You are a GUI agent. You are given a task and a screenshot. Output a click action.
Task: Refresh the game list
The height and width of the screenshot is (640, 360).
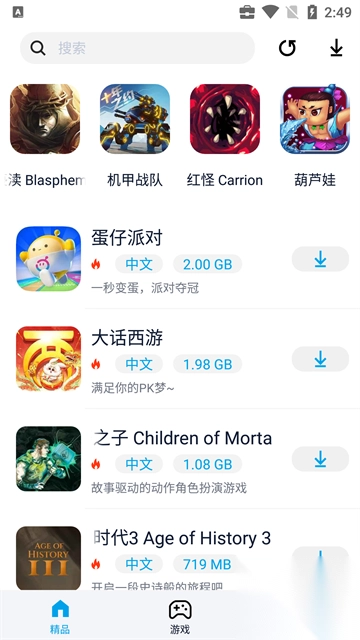(x=287, y=48)
